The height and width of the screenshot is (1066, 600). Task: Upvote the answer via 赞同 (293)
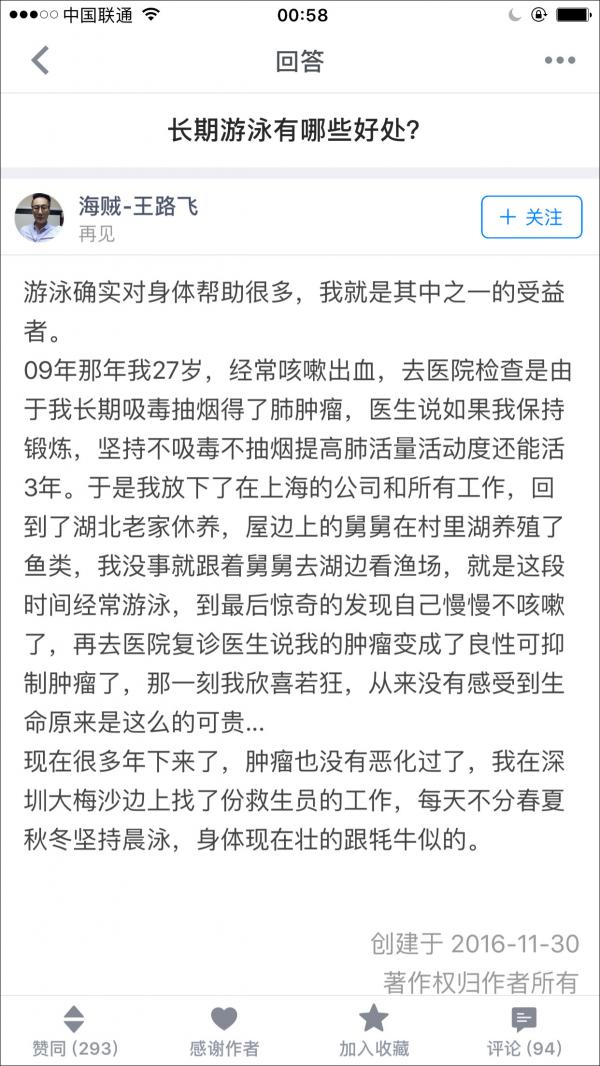pos(75,1031)
